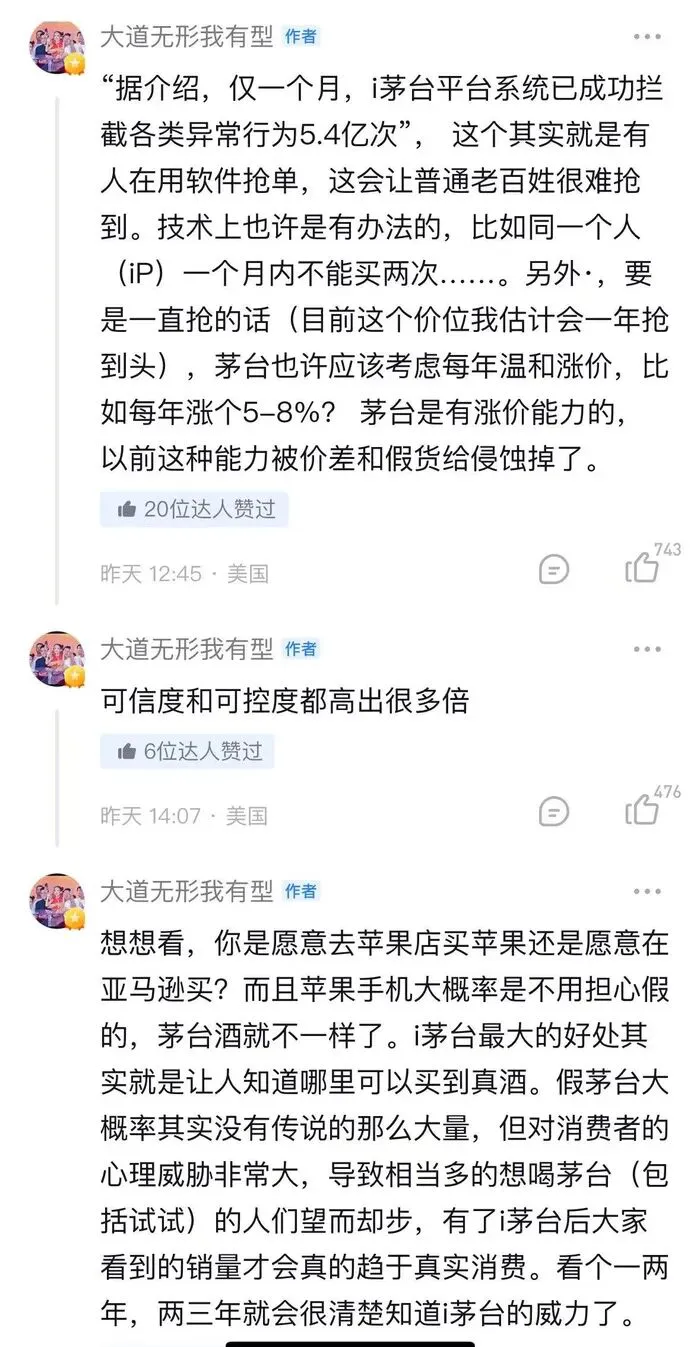700x1347 pixels.
Task: Reply to the comment posted 昨天 12:45
Action: pos(553,570)
